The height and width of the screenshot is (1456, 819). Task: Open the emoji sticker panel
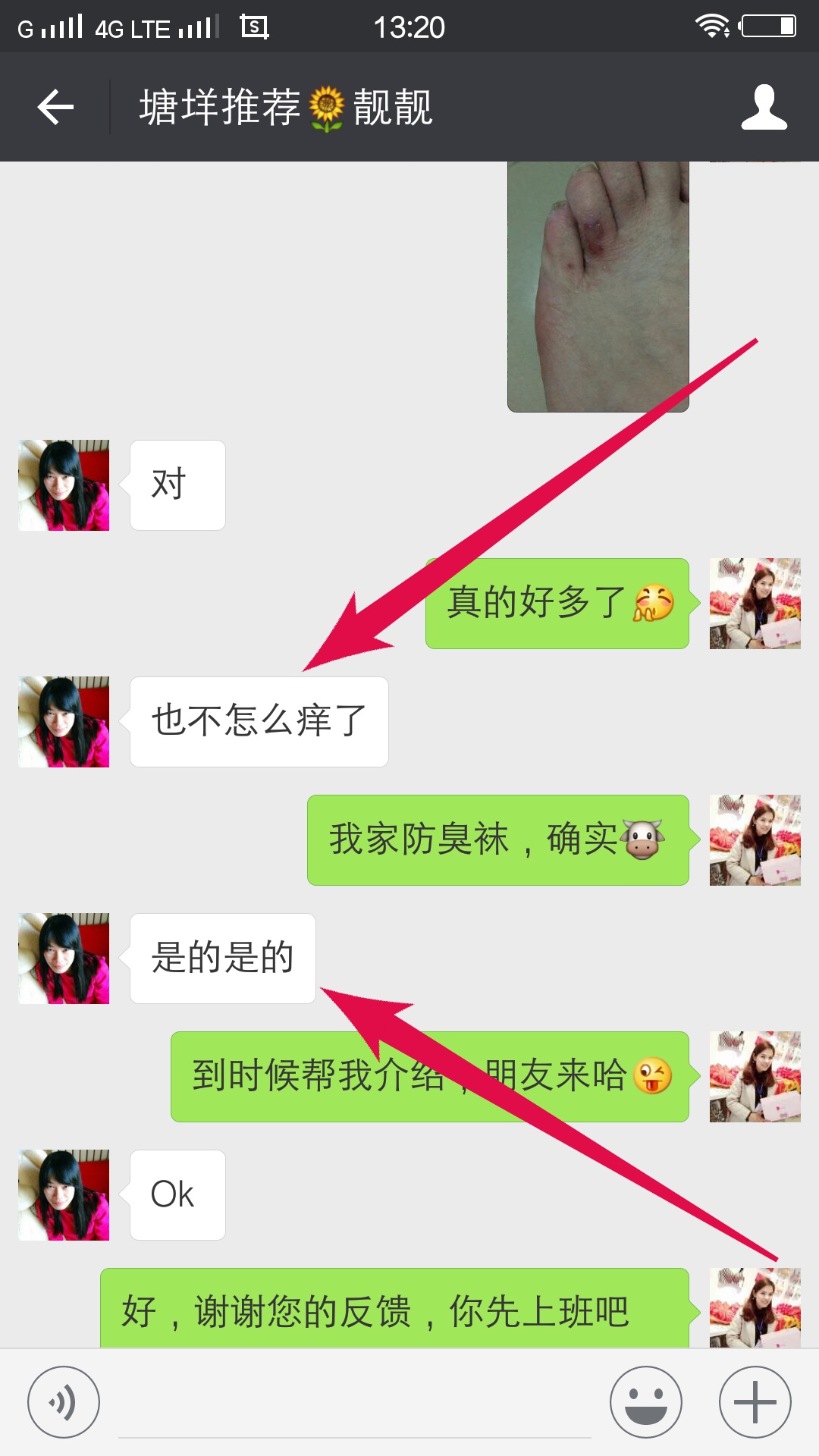tap(645, 1402)
